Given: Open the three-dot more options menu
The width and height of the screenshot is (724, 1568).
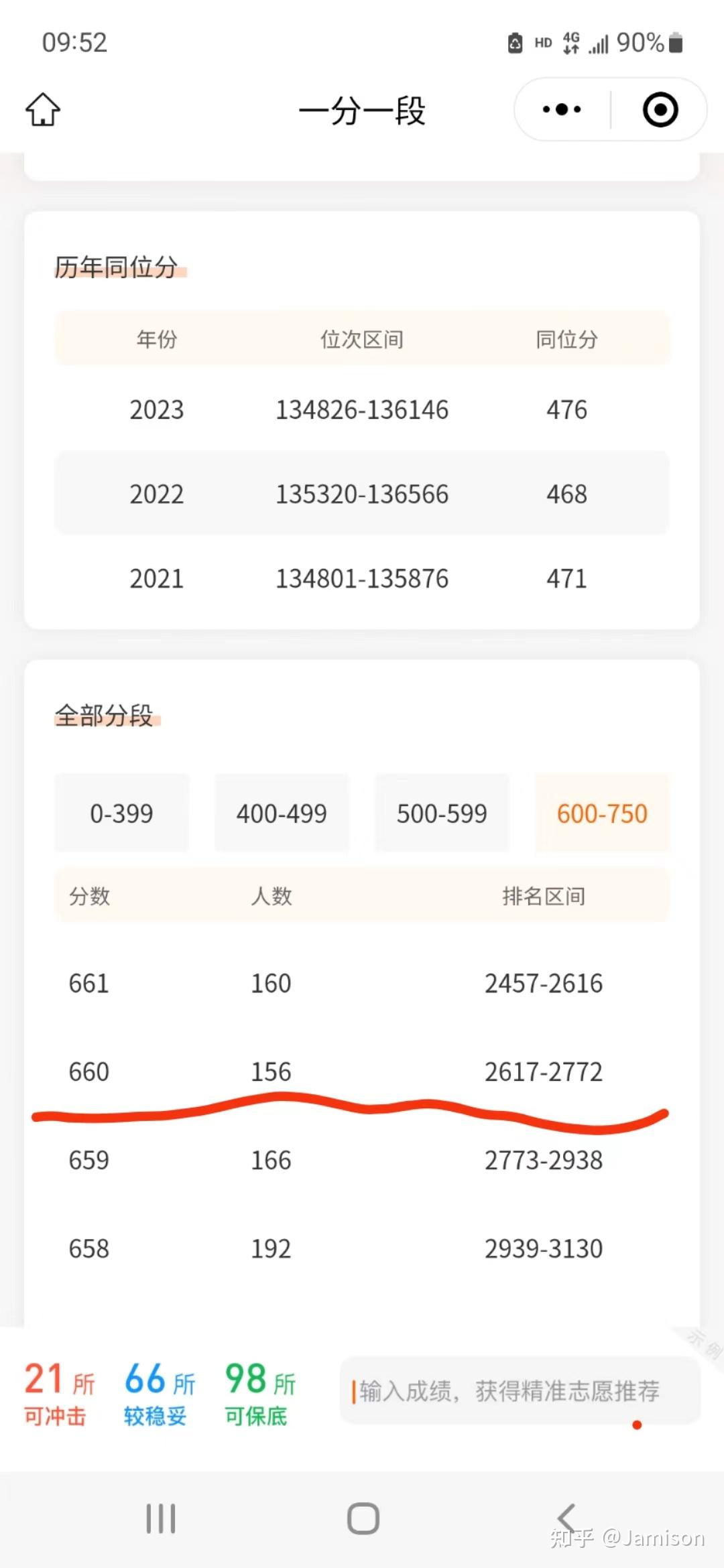Looking at the screenshot, I should click(562, 109).
